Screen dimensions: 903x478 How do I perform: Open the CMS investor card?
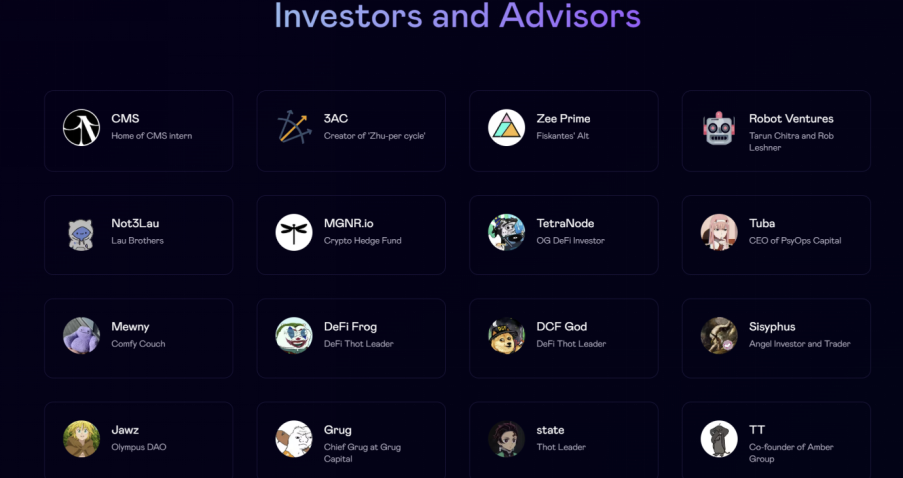[138, 130]
